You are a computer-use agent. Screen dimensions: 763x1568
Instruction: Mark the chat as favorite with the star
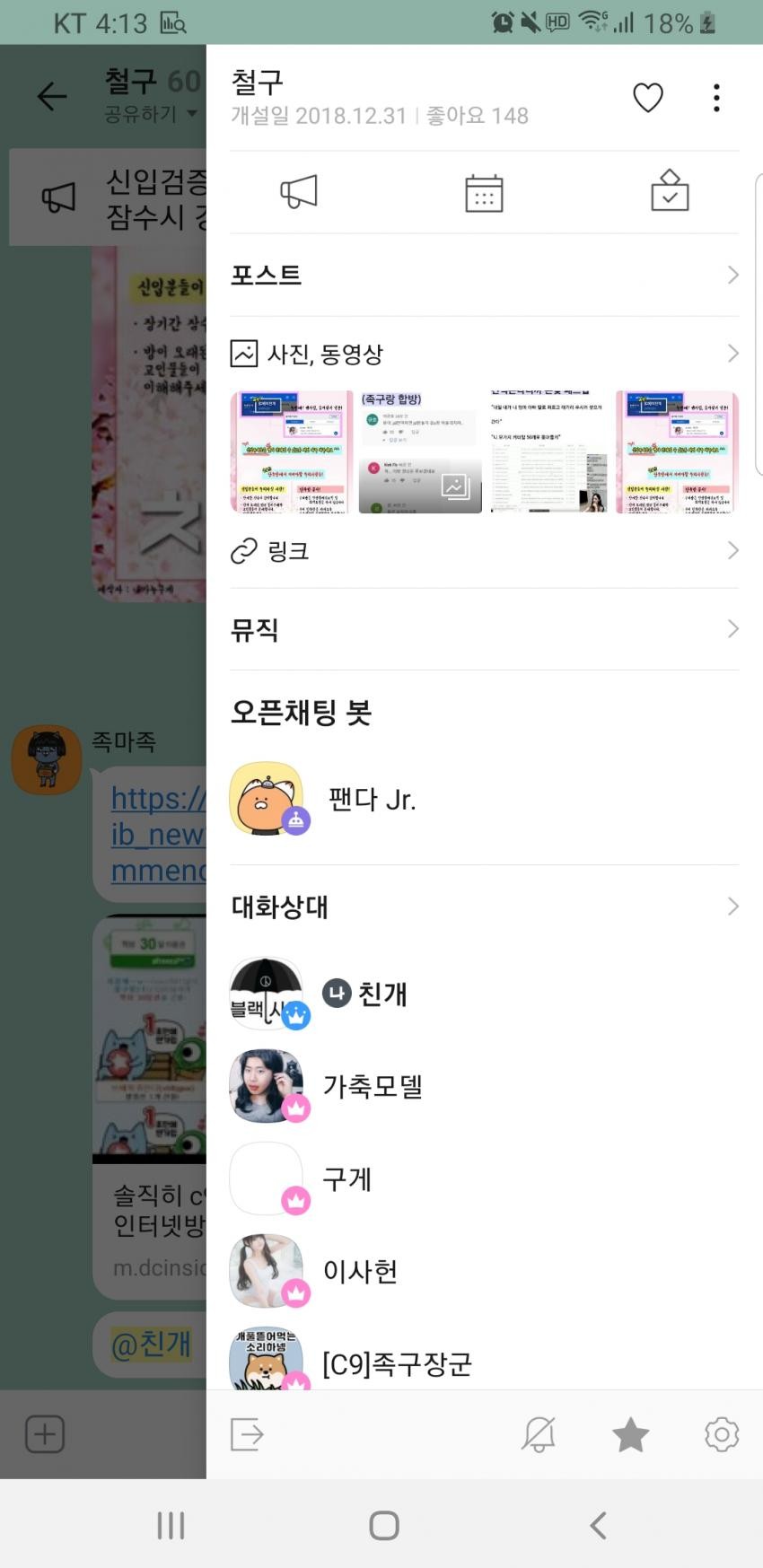point(630,1434)
